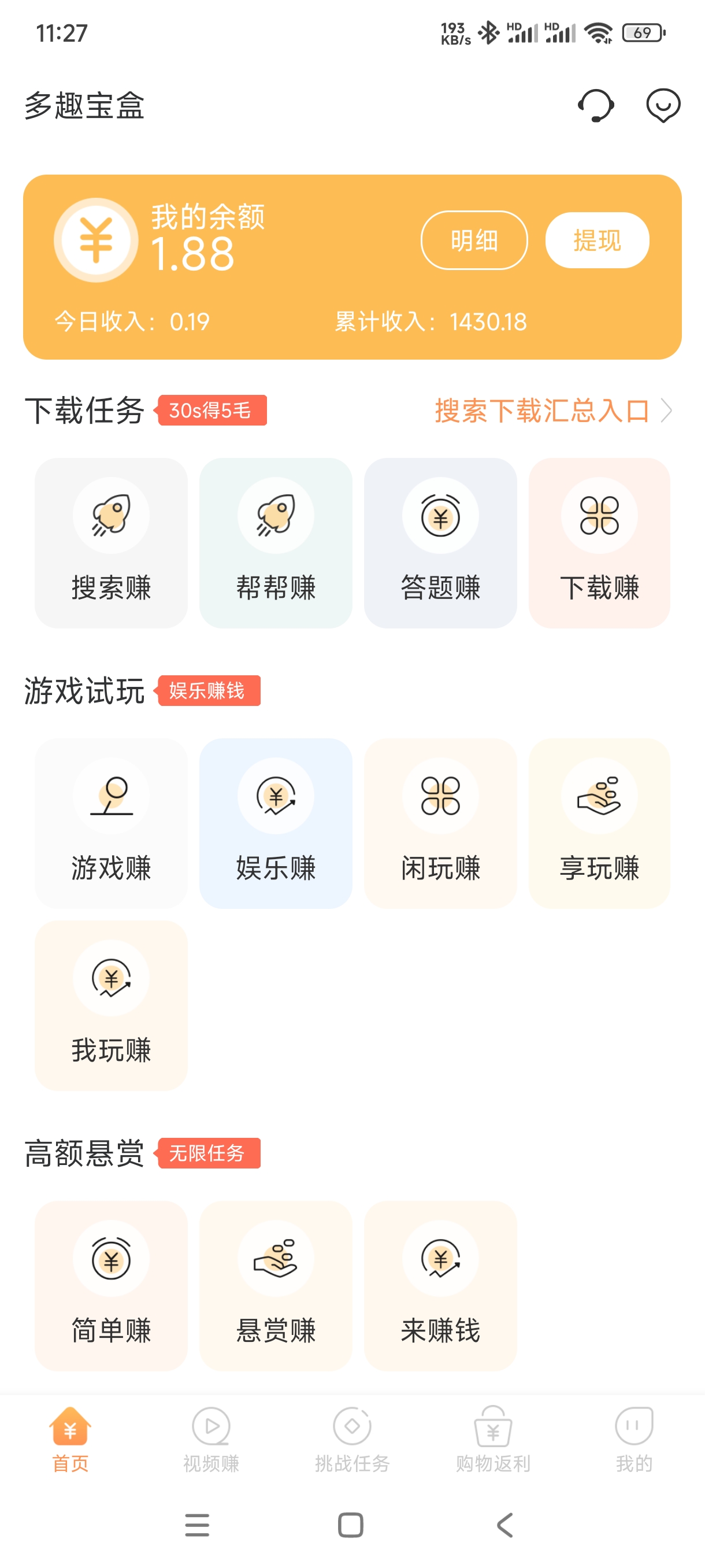
Task: Select the 娱乐赚 card
Action: tap(276, 823)
